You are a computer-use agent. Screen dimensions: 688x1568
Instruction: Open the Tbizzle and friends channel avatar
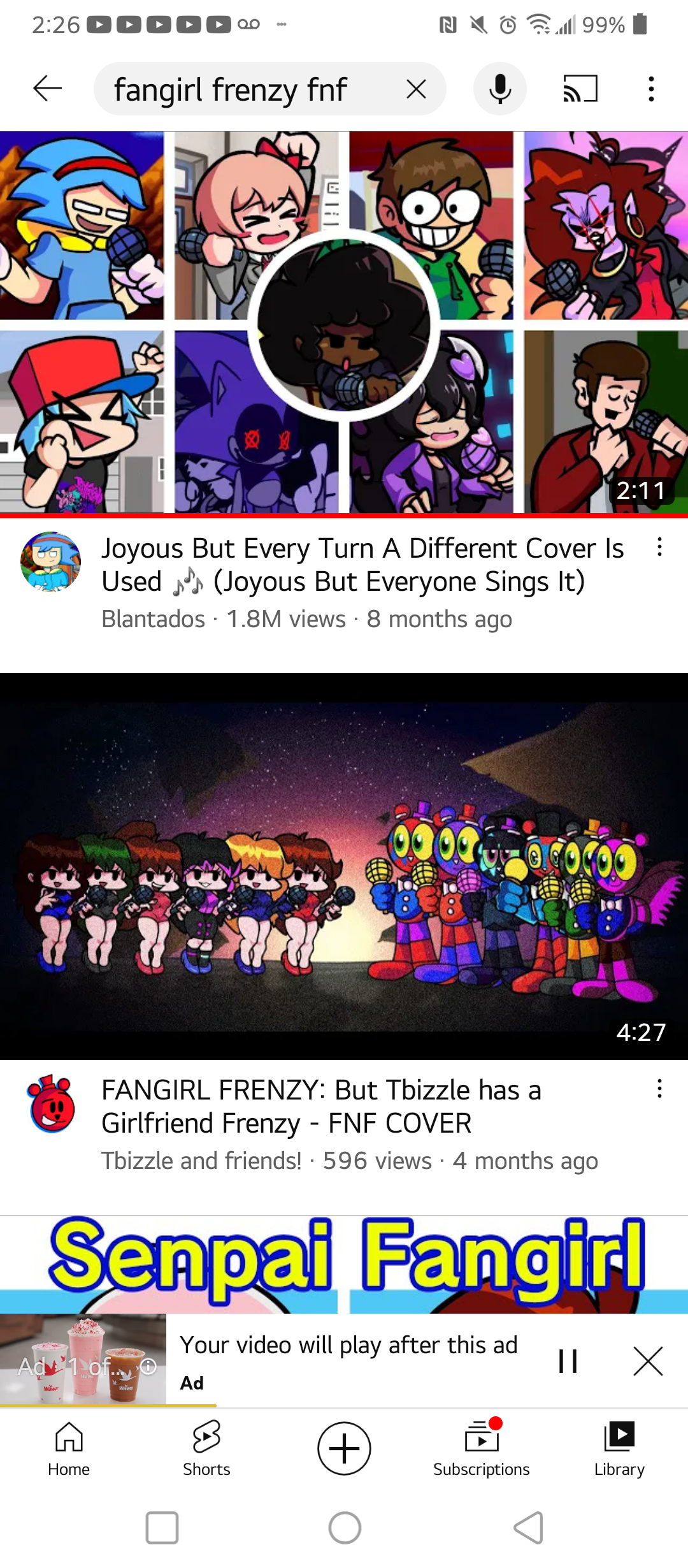tap(51, 1103)
